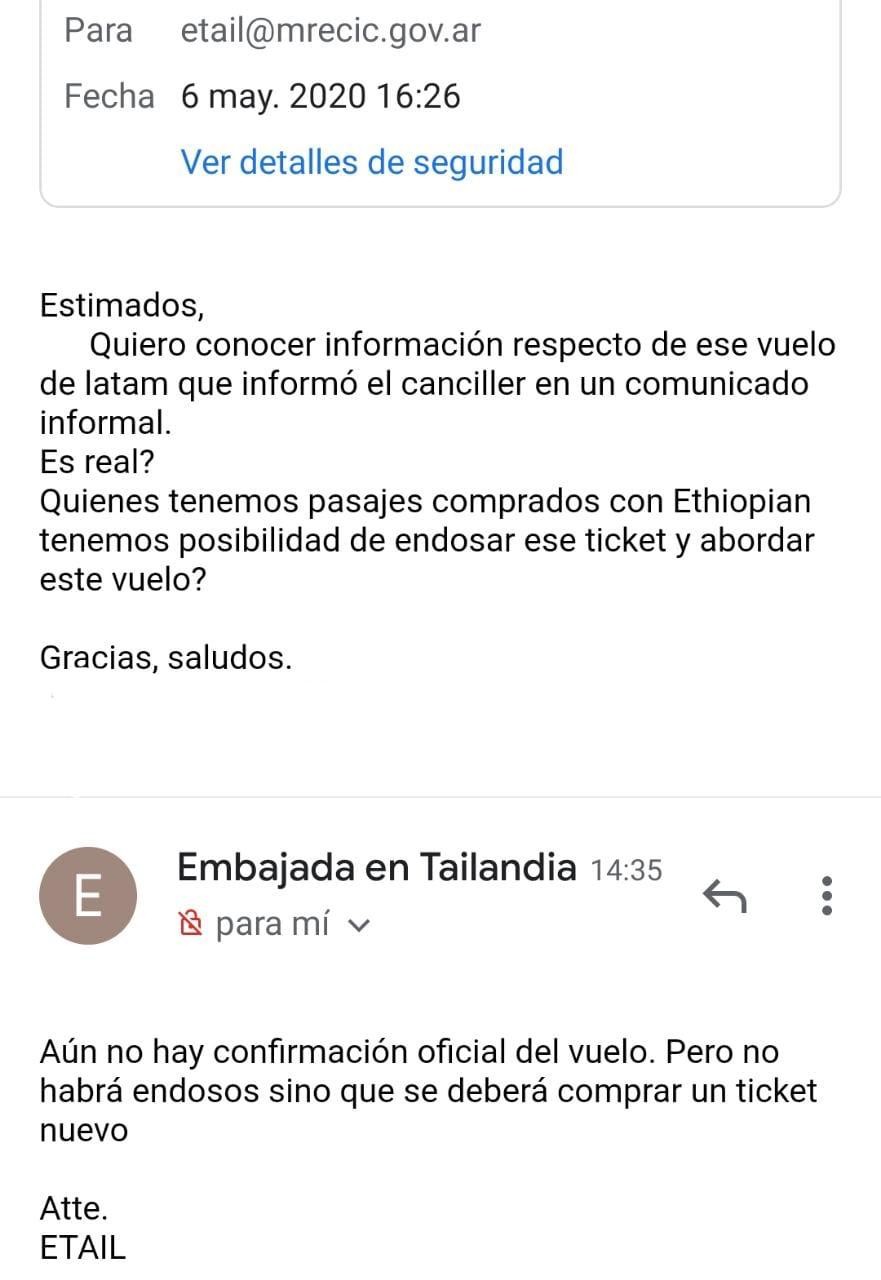The height and width of the screenshot is (1280, 881).
Task: Reply to Embajada en Tailandia's message
Action: tap(724, 896)
